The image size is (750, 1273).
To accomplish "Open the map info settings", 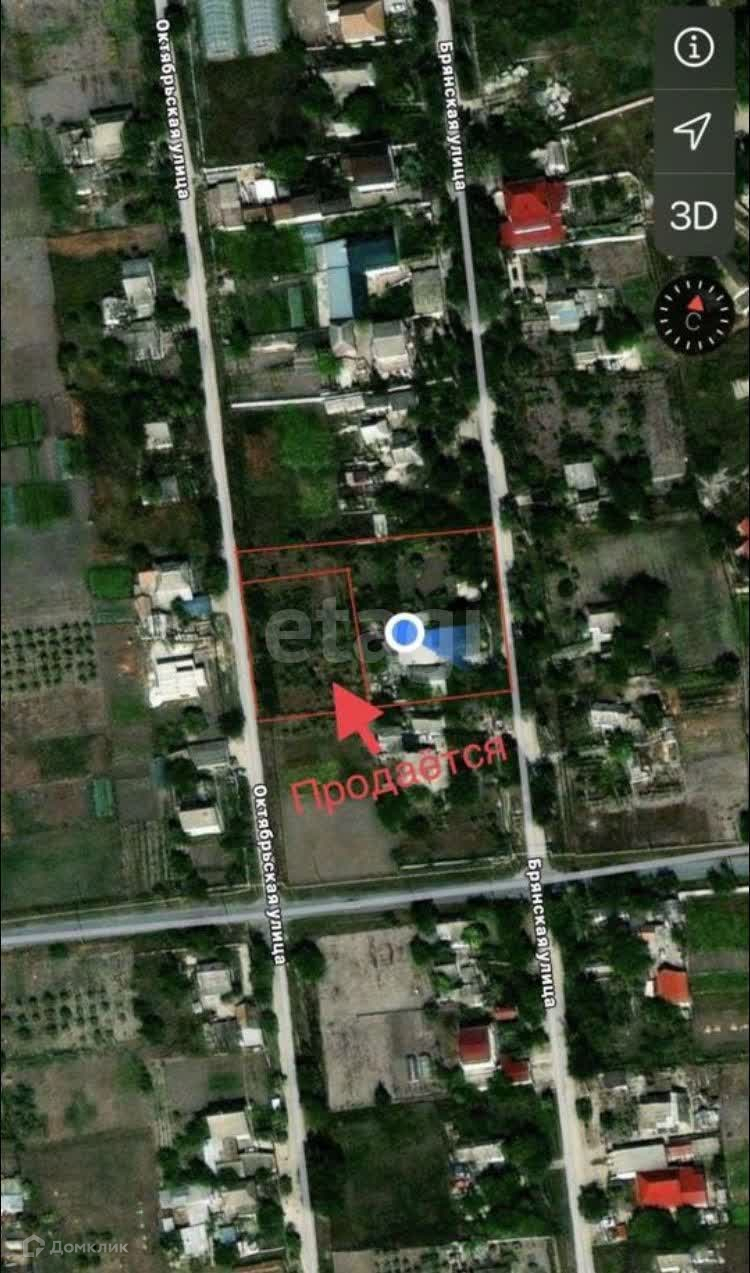I will point(694,47).
